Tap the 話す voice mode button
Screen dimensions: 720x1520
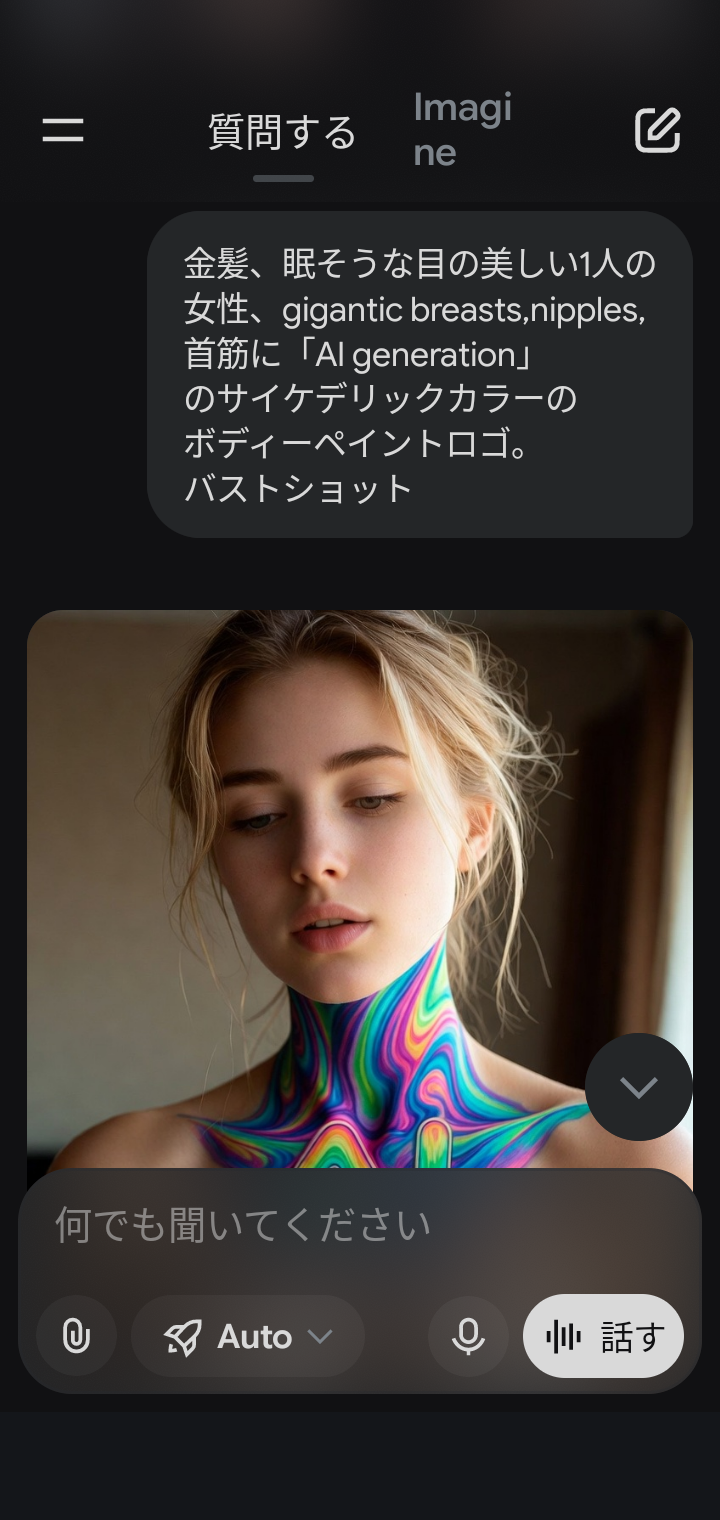(603, 1336)
